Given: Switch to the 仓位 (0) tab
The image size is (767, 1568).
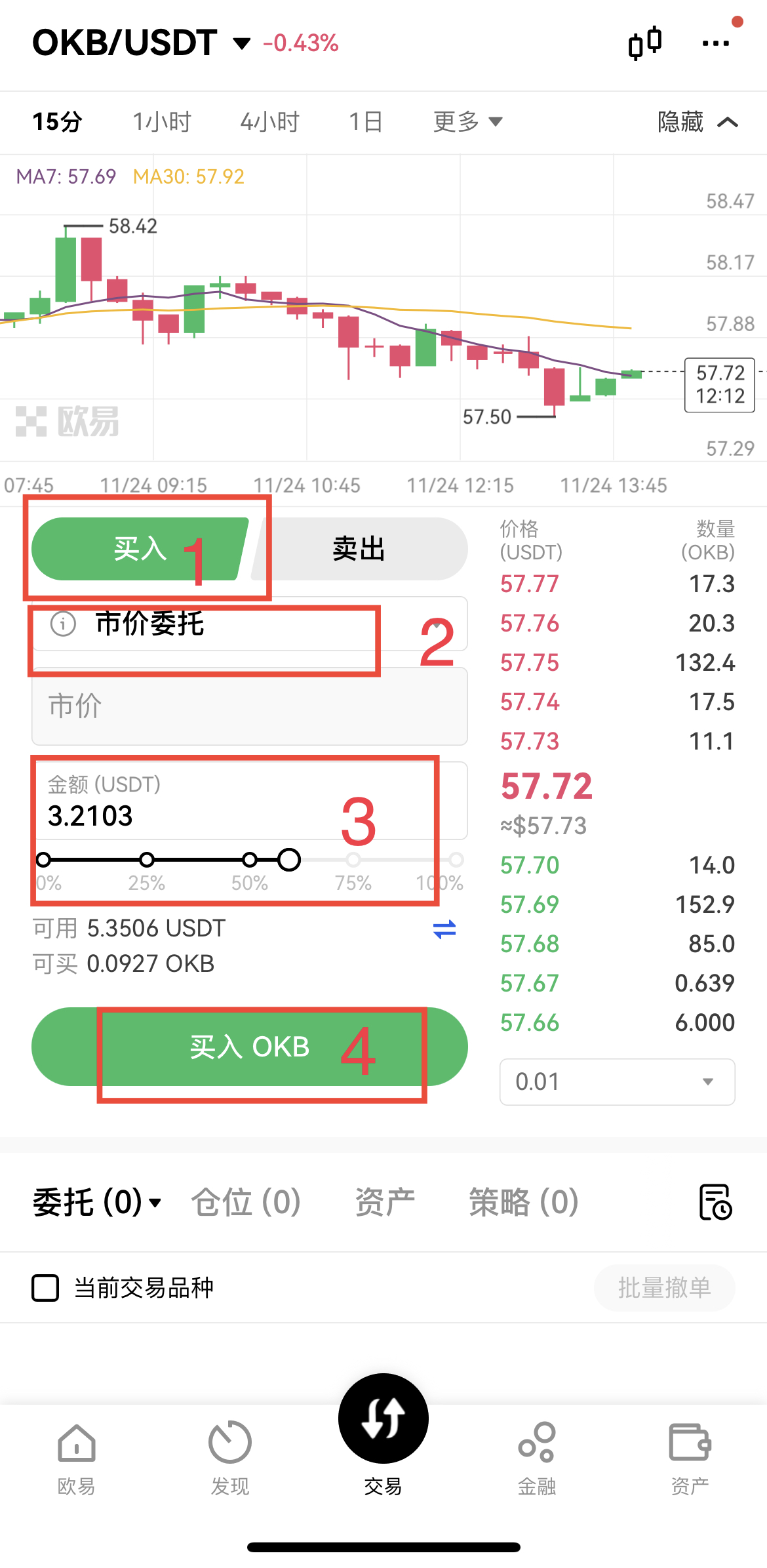Looking at the screenshot, I should click(x=246, y=1202).
